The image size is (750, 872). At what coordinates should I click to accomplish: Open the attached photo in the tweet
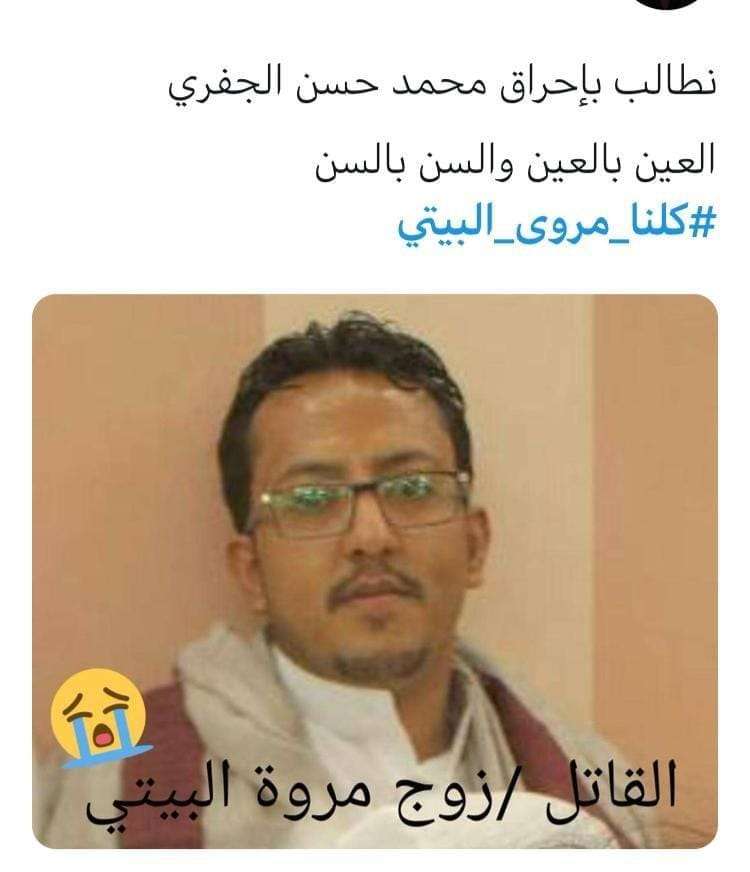pyautogui.click(x=375, y=570)
